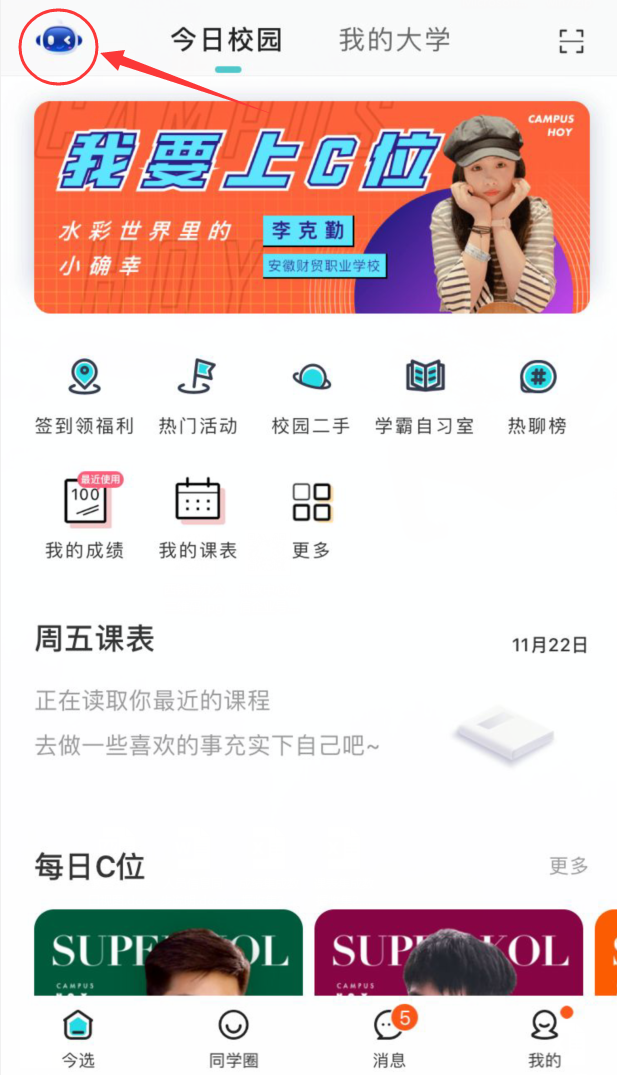
Task: Select the 今日校园 tab
Action: [226, 40]
